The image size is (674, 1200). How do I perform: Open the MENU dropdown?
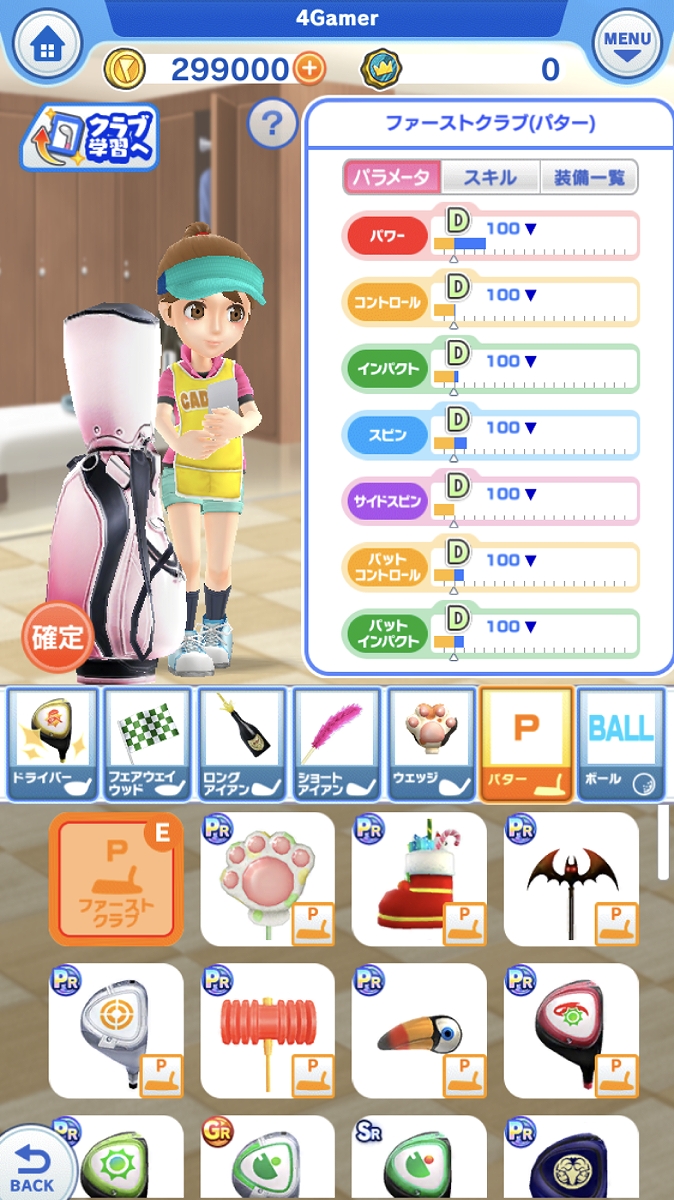[627, 45]
